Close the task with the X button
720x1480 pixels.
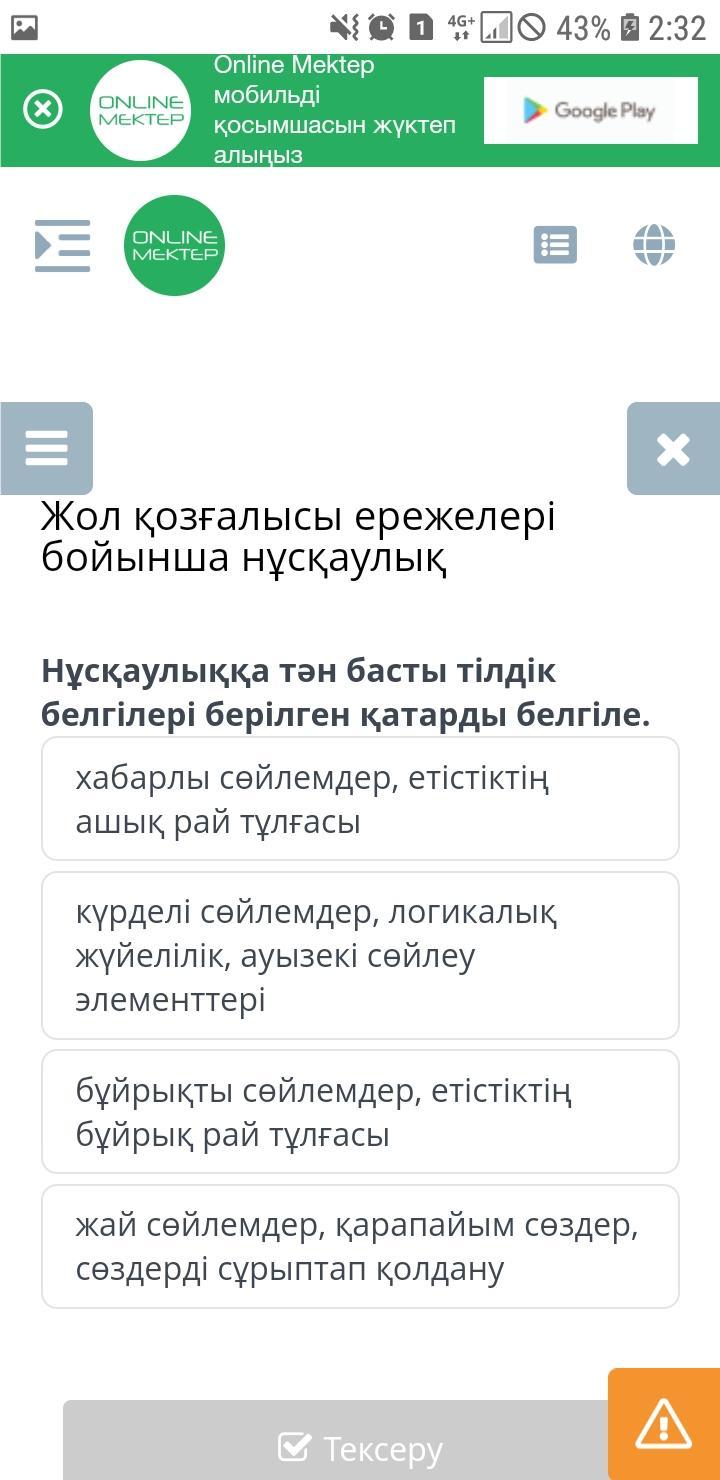coord(673,449)
